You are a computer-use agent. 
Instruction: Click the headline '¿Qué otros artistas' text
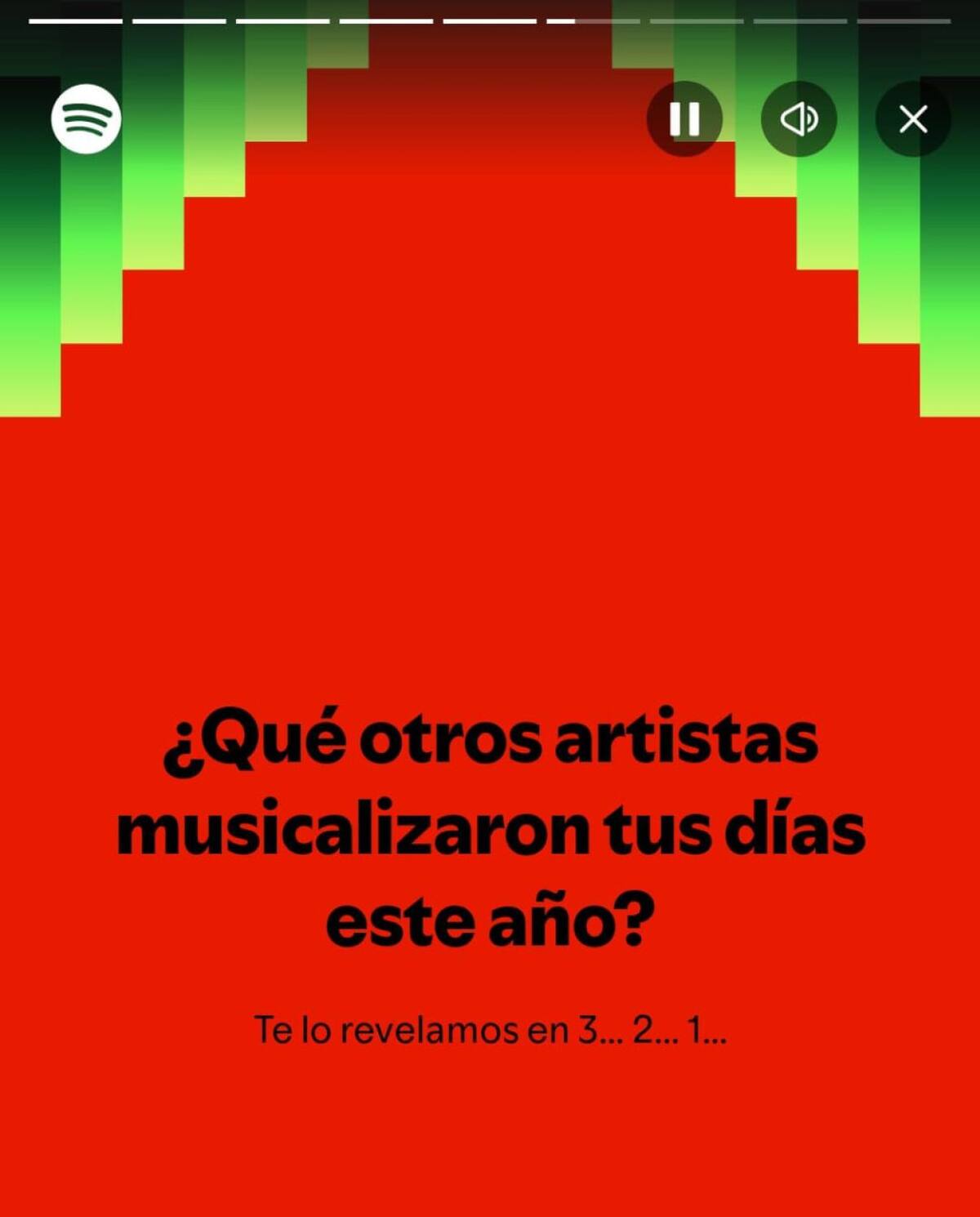(x=490, y=743)
